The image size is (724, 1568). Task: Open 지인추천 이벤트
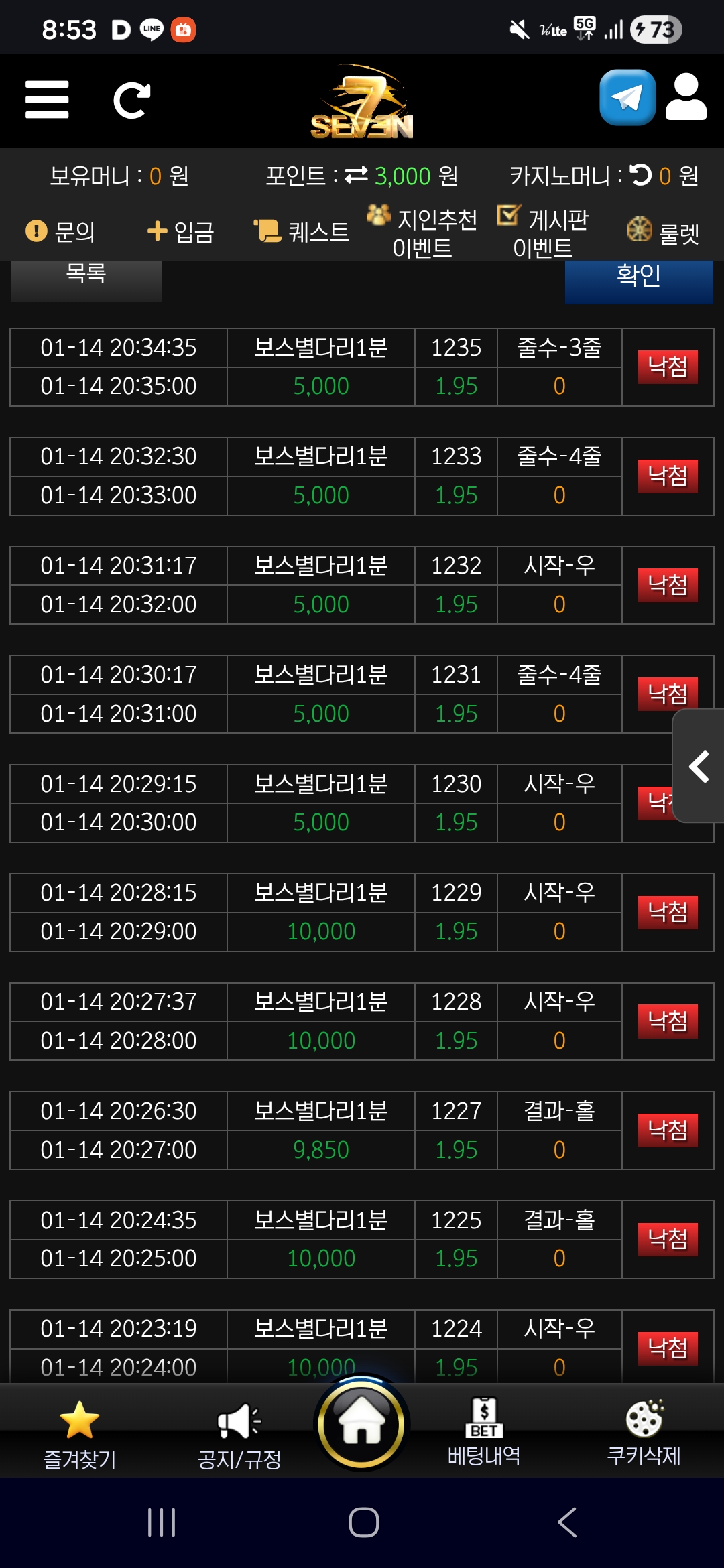tap(422, 233)
